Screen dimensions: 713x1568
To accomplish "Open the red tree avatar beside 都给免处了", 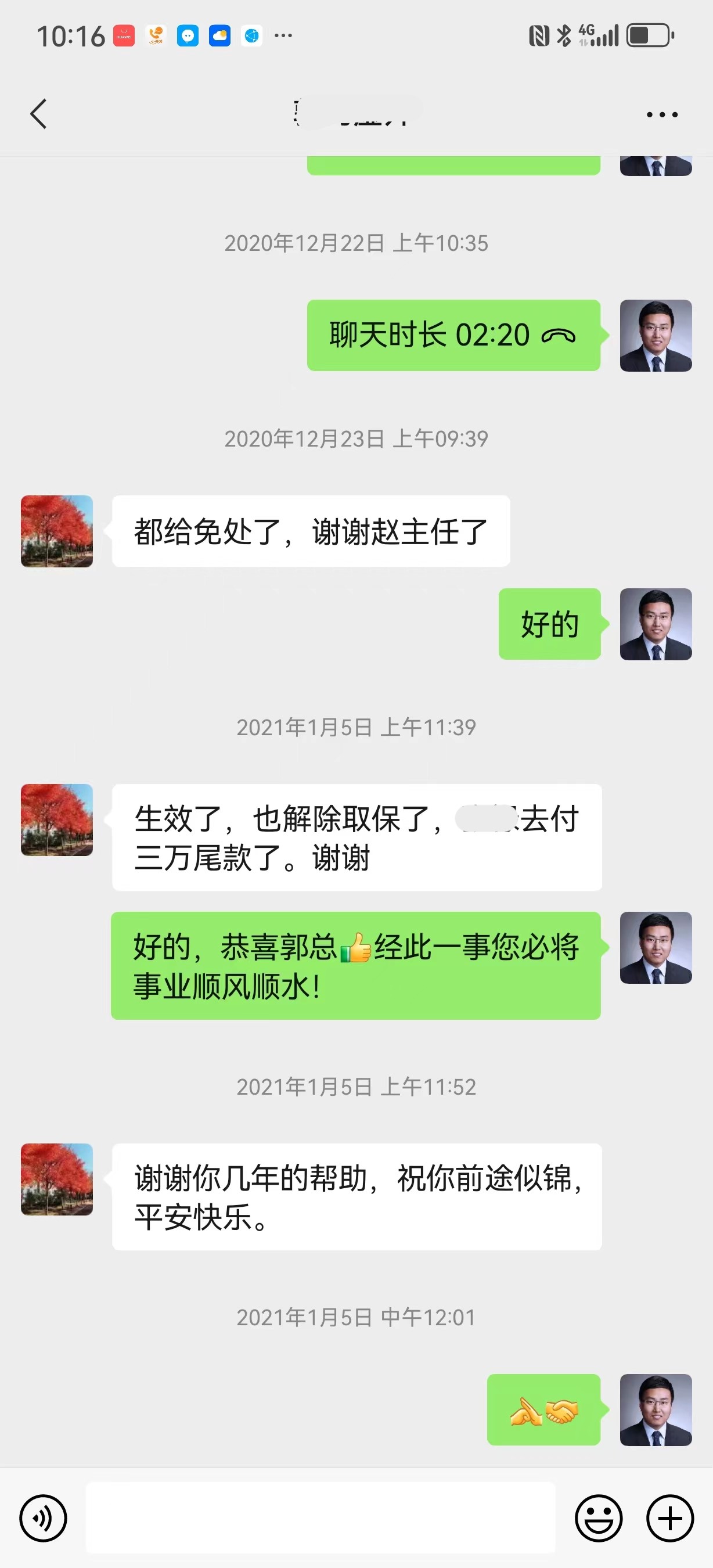I will pyautogui.click(x=57, y=531).
